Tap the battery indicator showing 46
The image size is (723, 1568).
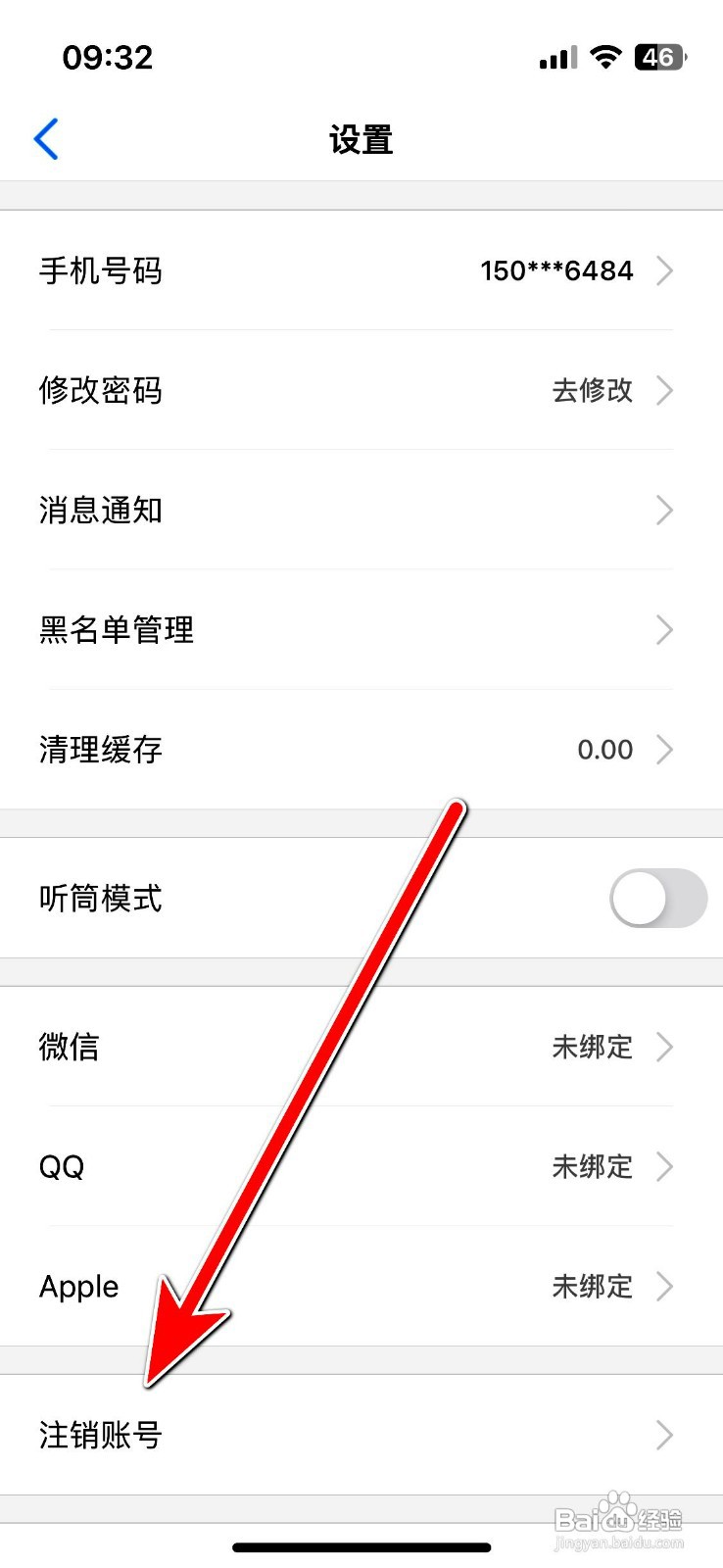tap(659, 58)
